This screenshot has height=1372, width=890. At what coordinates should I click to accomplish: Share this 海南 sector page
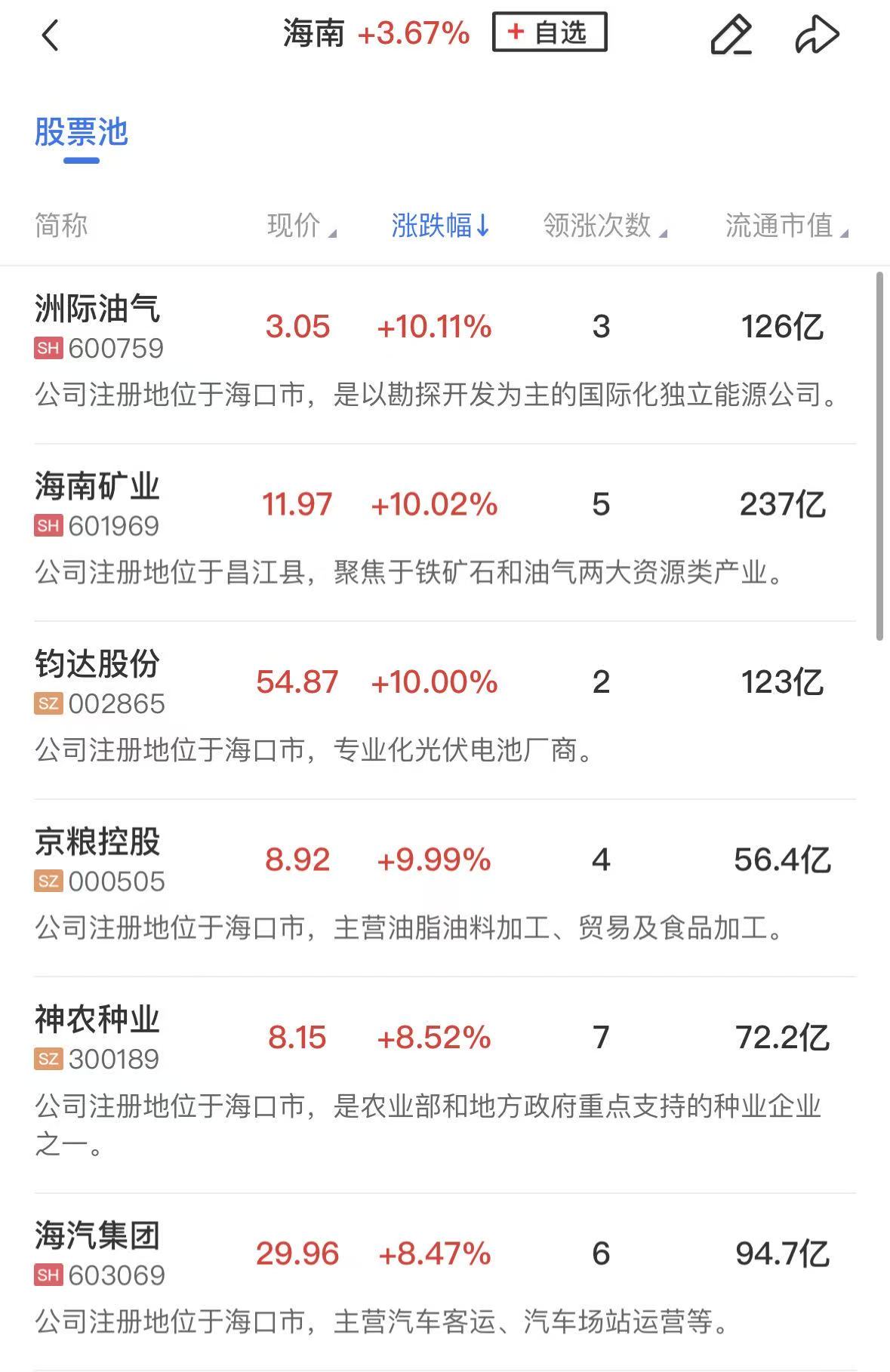tap(817, 35)
